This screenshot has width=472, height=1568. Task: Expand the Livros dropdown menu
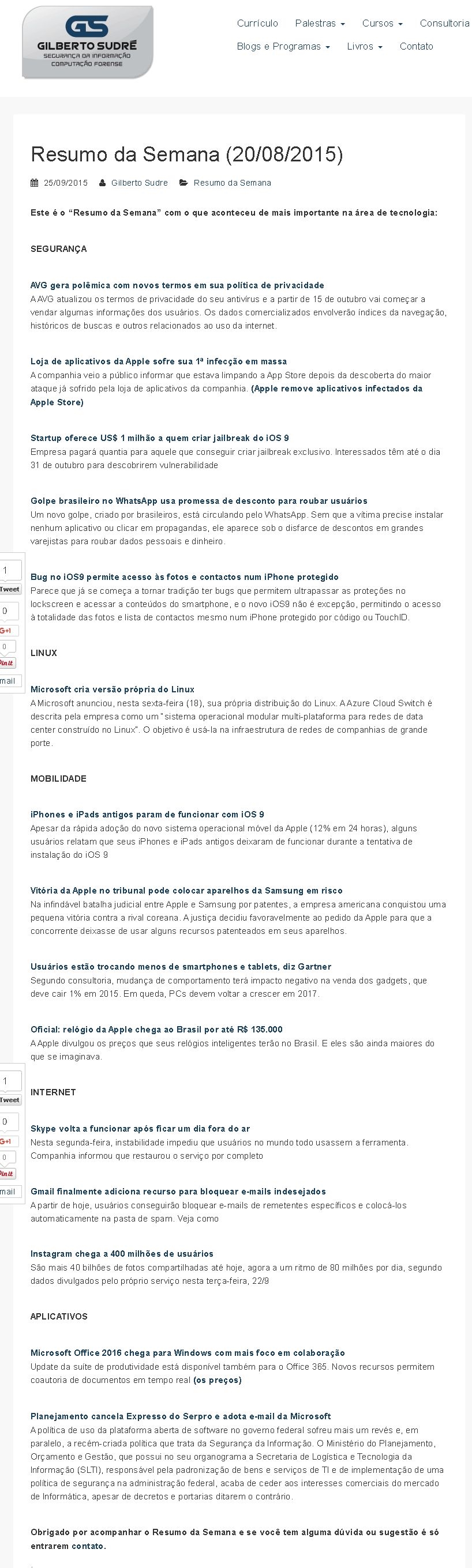point(364,46)
